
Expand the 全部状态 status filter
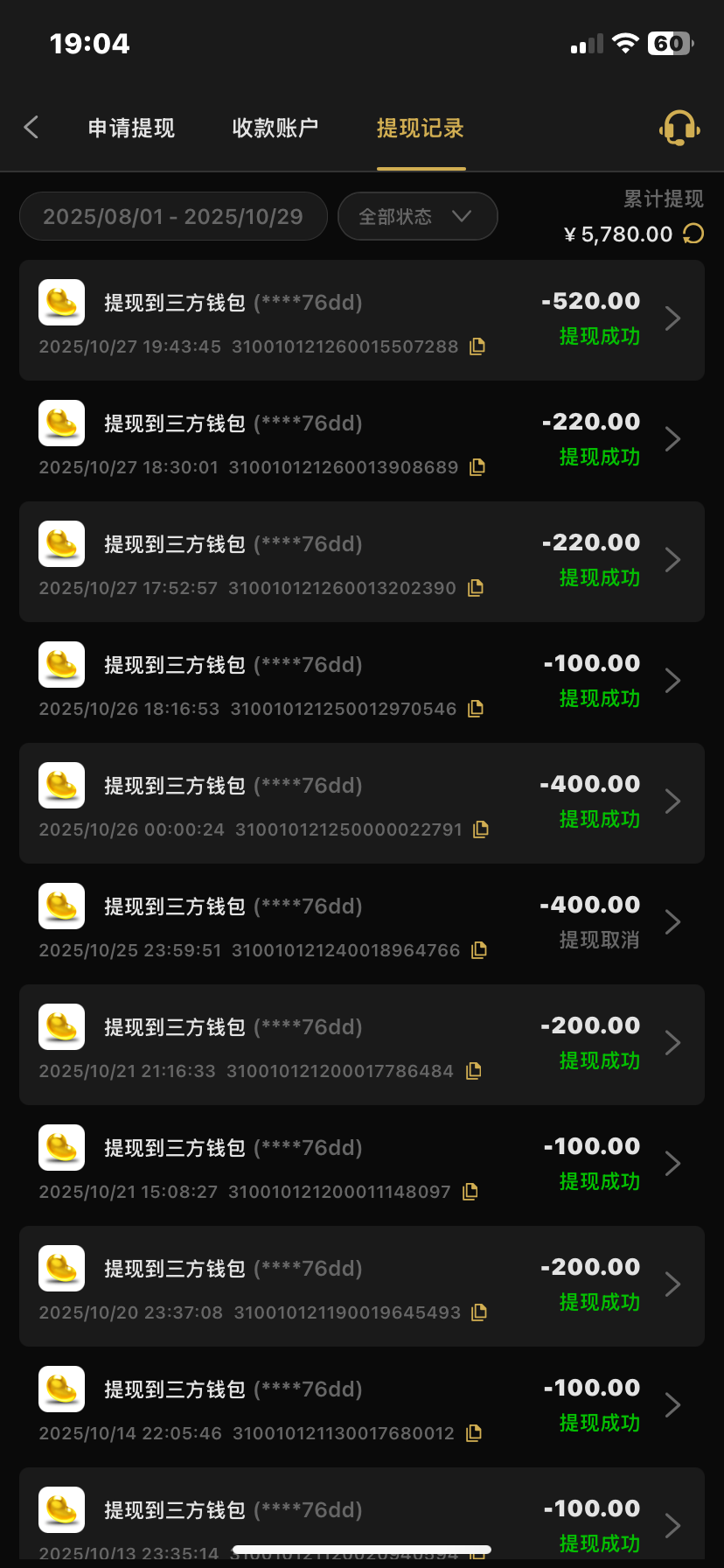point(417,217)
